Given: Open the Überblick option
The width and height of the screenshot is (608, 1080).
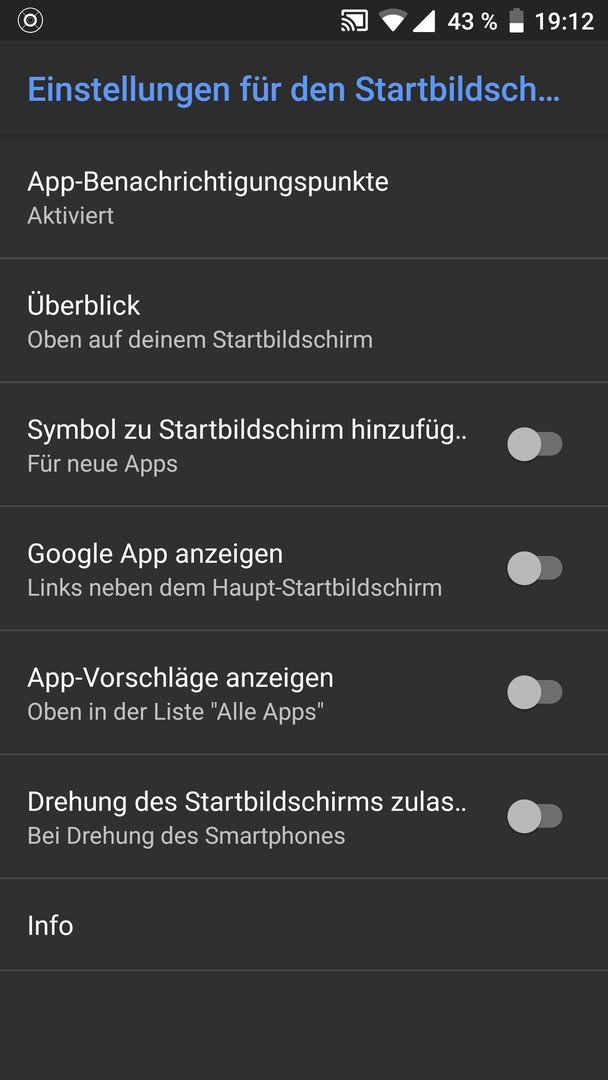Looking at the screenshot, I should coord(304,321).
